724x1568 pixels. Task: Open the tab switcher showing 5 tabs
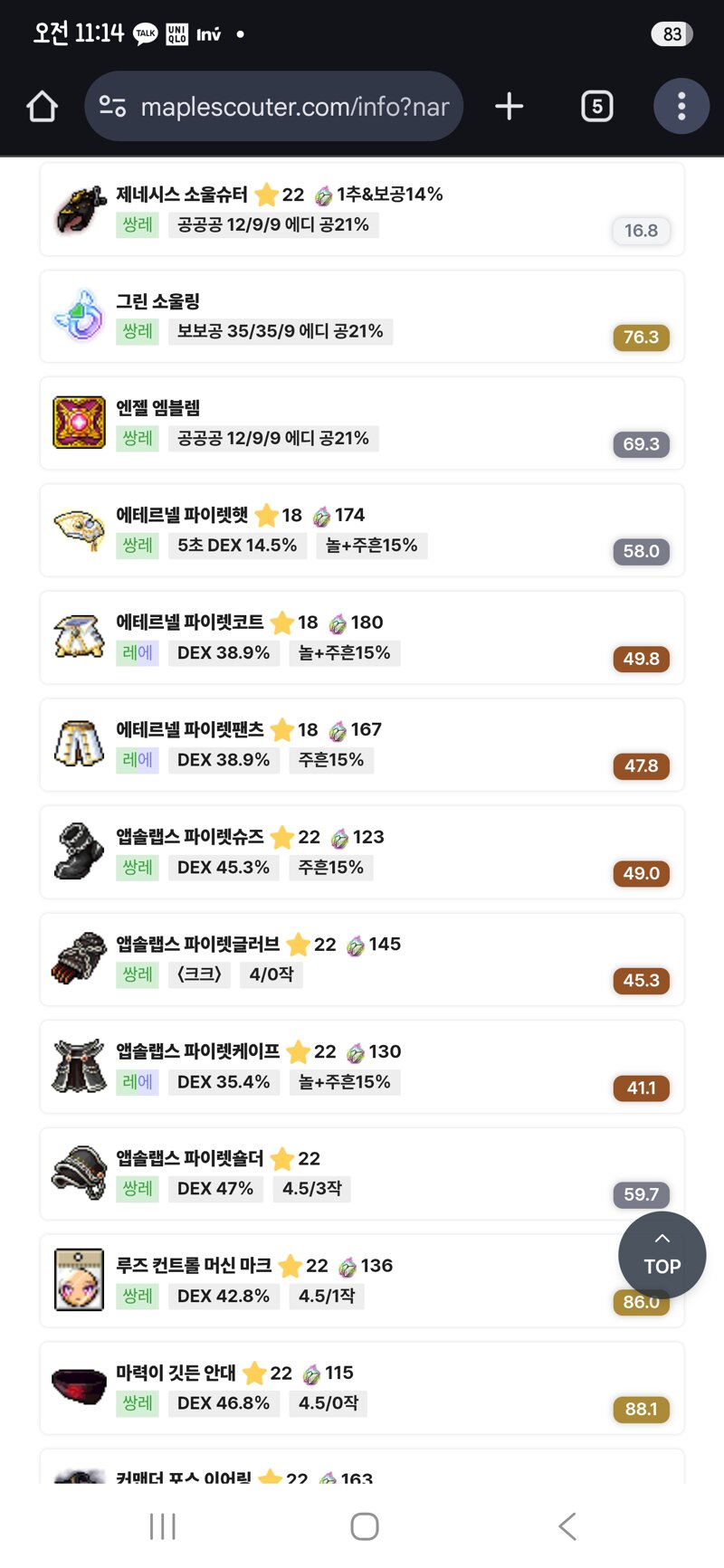point(596,107)
